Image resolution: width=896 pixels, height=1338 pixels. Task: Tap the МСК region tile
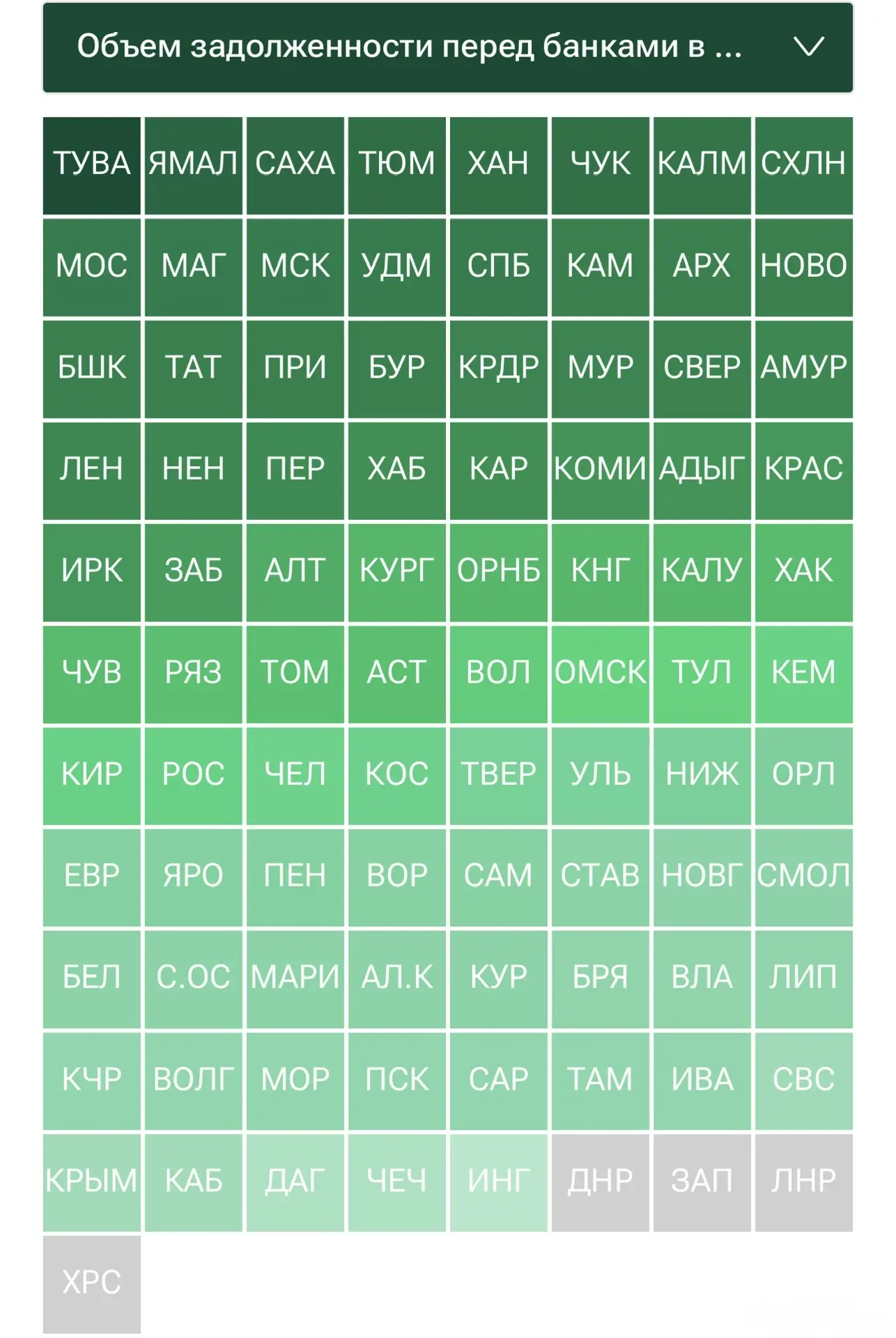(295, 267)
